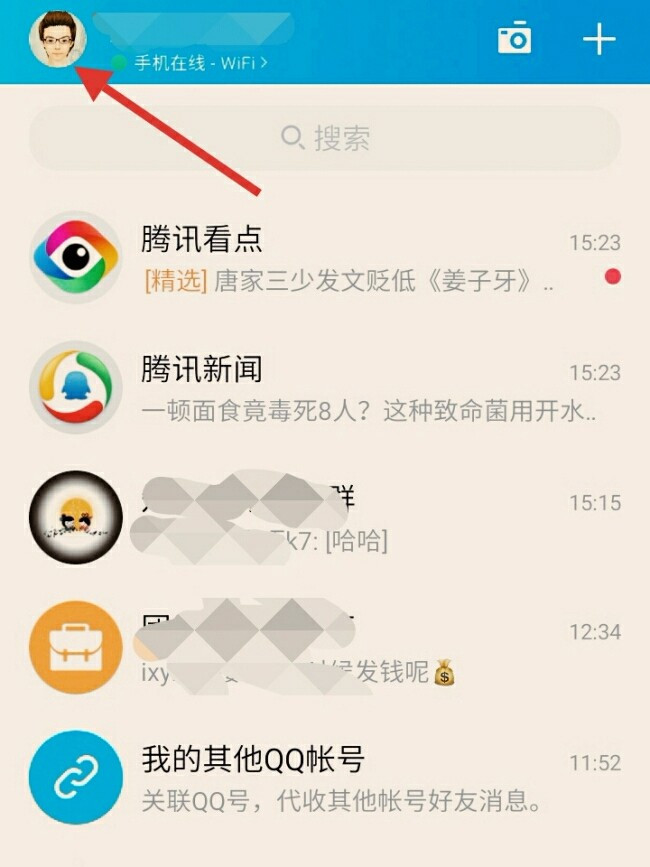Tap the 搜索 search box
The width and height of the screenshot is (650, 867).
click(x=325, y=138)
